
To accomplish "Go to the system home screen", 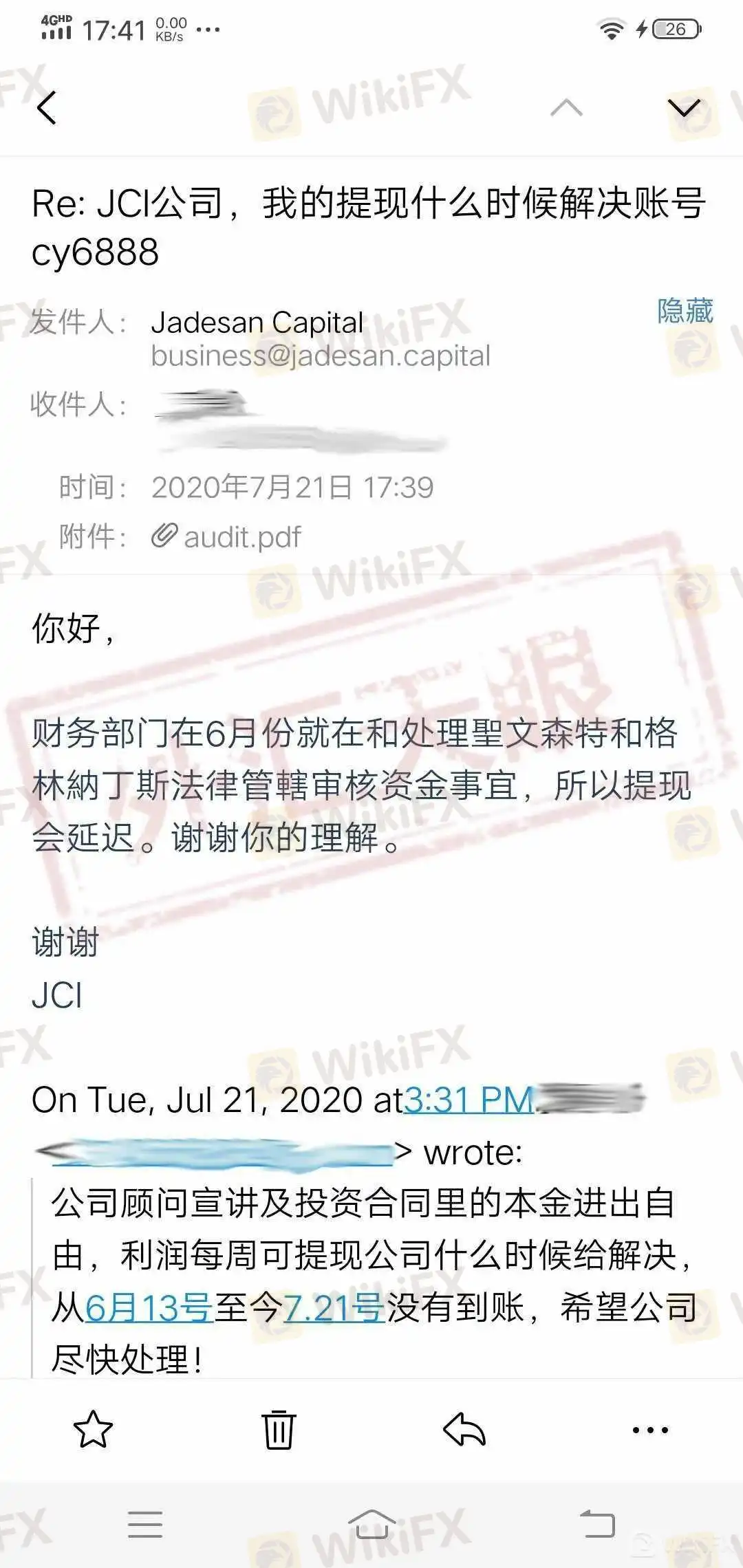I will point(371,1525).
